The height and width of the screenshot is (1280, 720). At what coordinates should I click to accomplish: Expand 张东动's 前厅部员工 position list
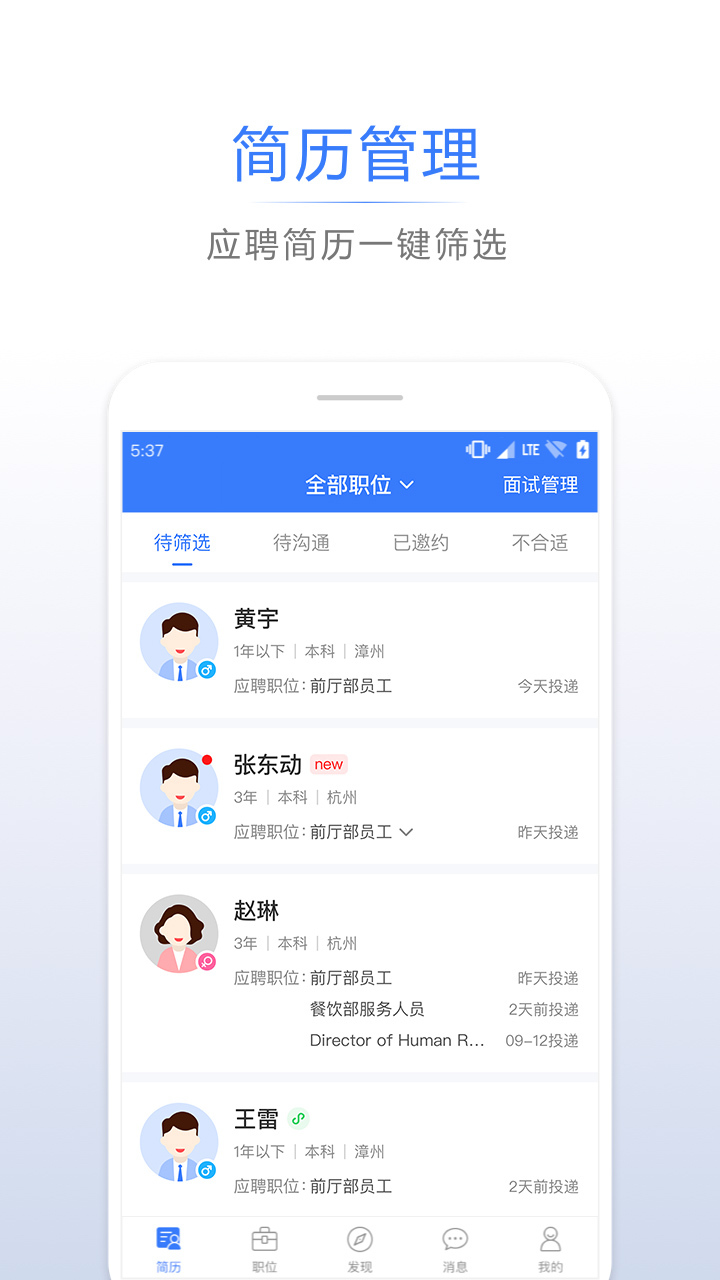[x=405, y=831]
